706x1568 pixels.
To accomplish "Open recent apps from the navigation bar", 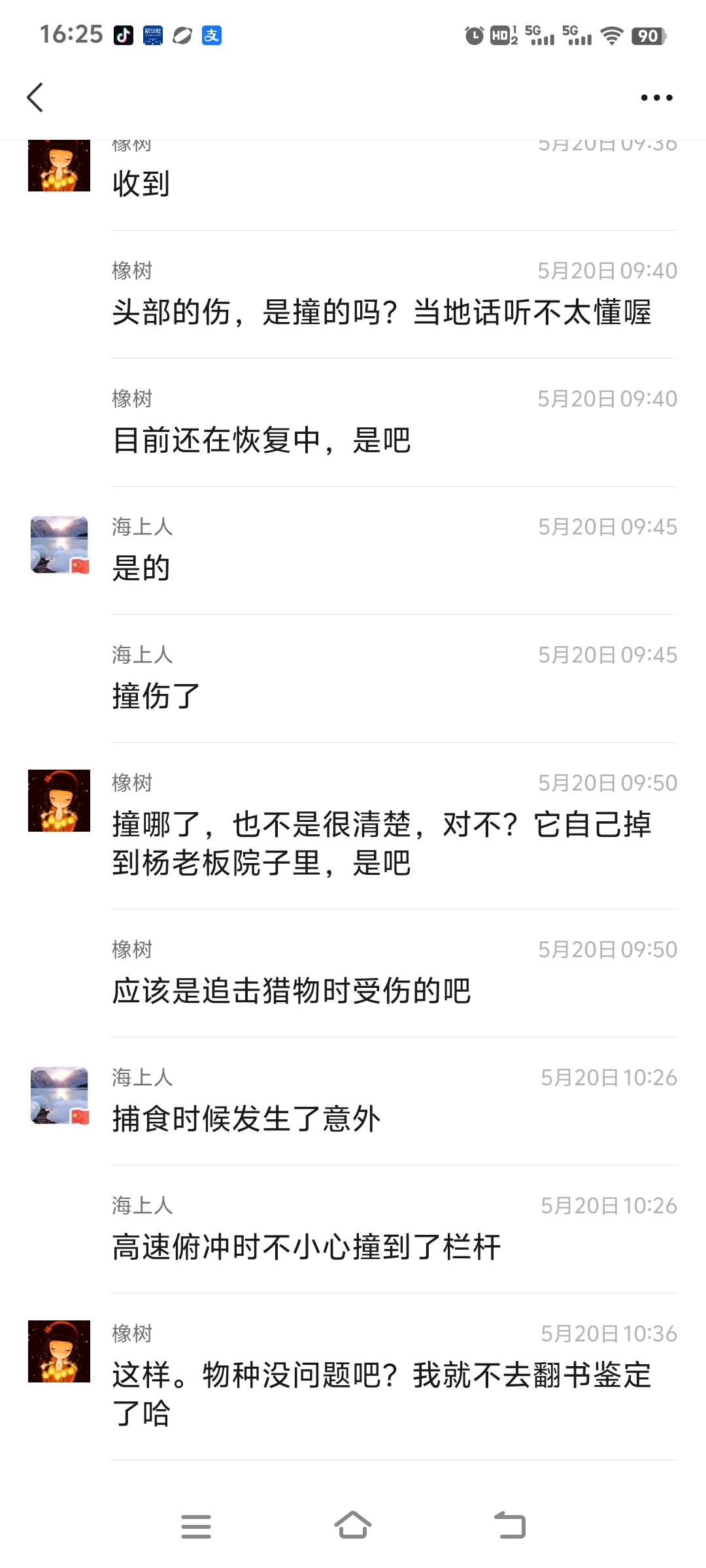I will (x=195, y=1526).
